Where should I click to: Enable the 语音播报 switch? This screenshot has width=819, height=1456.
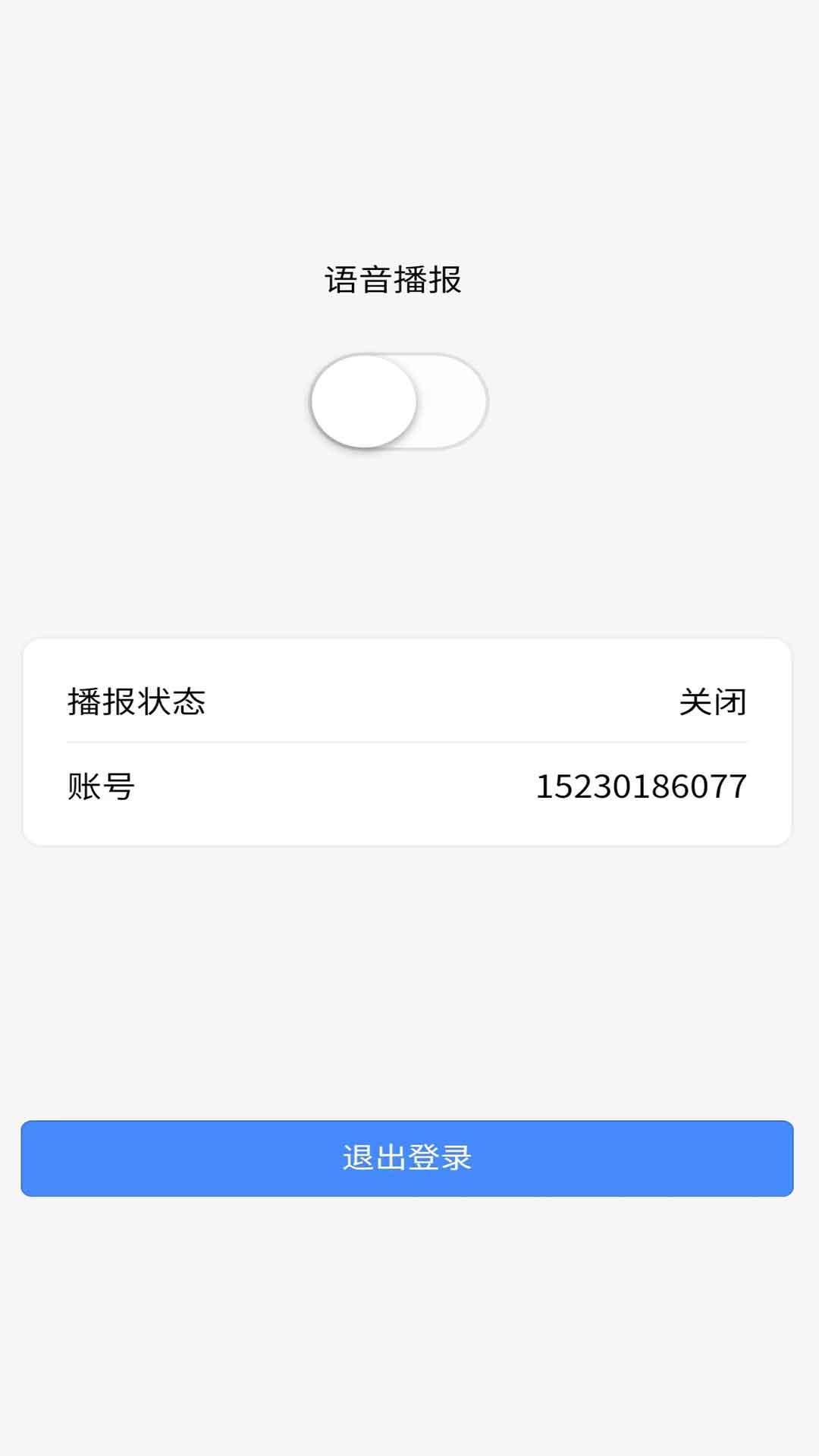pyautogui.click(x=399, y=401)
